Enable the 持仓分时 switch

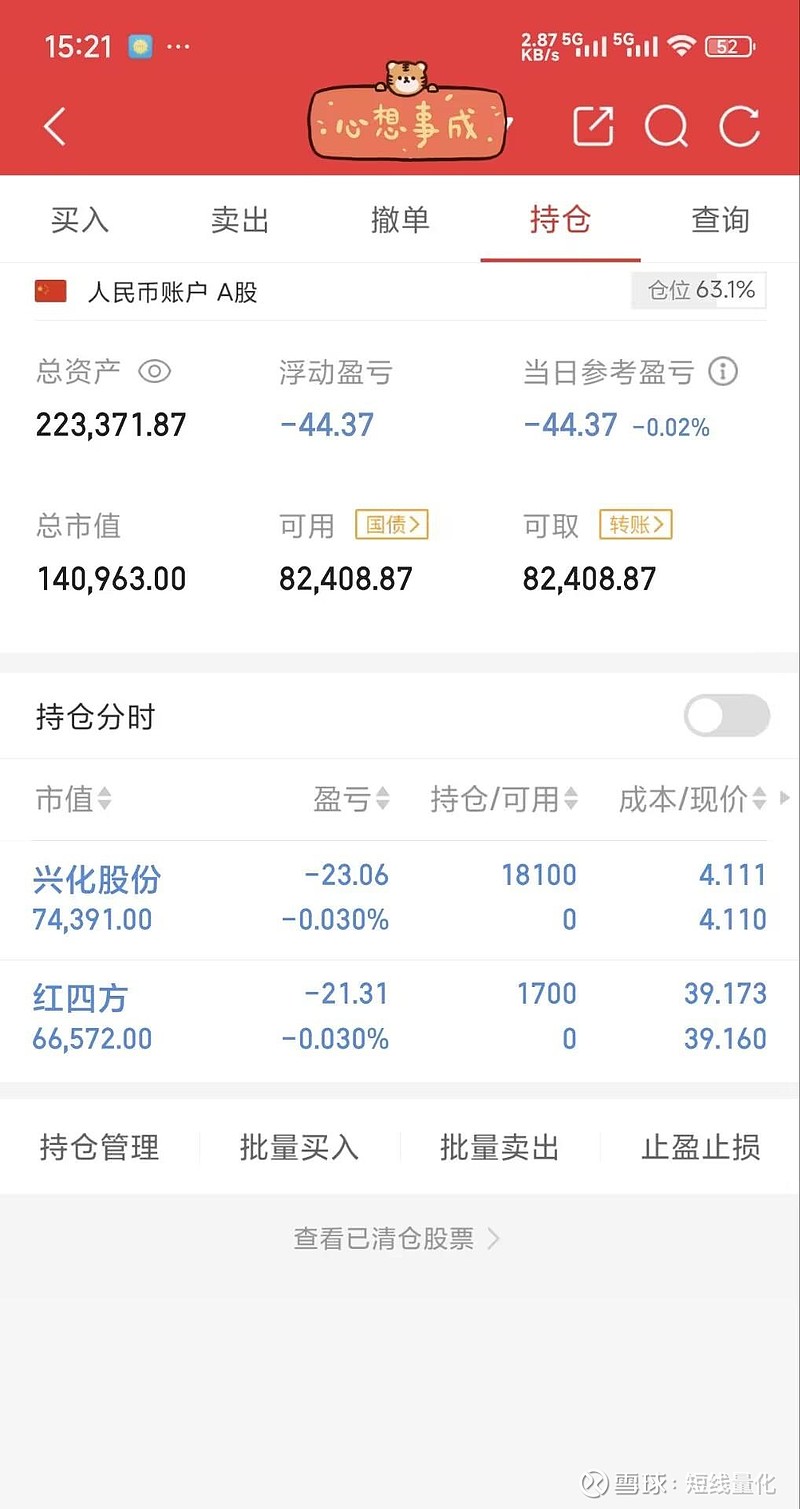coord(727,716)
